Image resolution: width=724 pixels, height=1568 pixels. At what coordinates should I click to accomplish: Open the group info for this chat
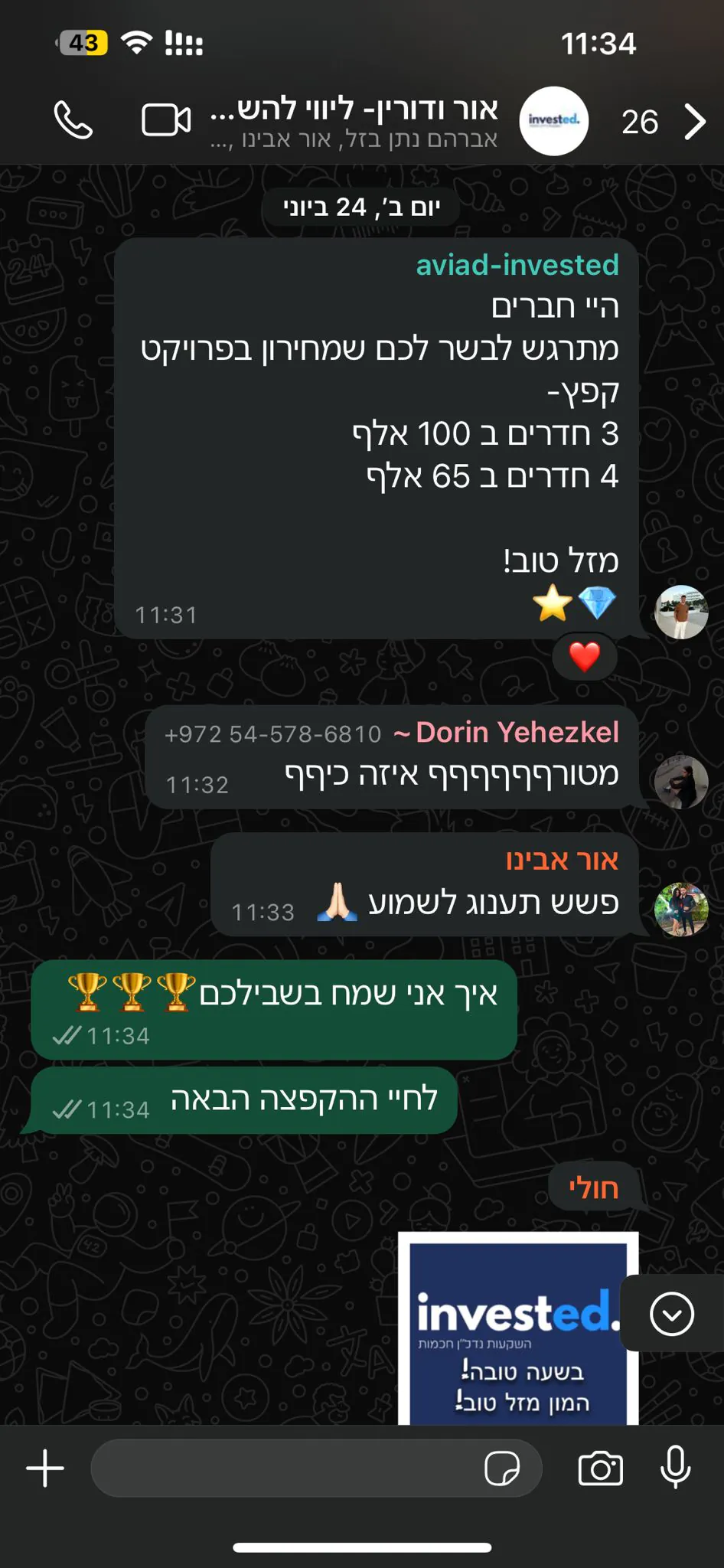pyautogui.click(x=354, y=121)
